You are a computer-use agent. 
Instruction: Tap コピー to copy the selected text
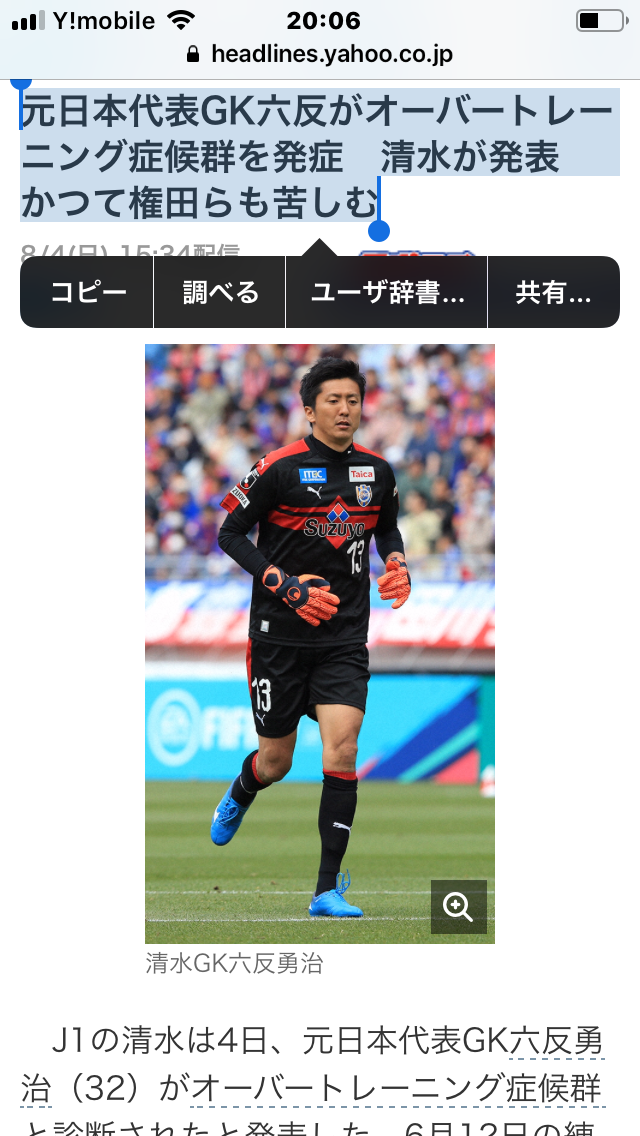(x=88, y=293)
